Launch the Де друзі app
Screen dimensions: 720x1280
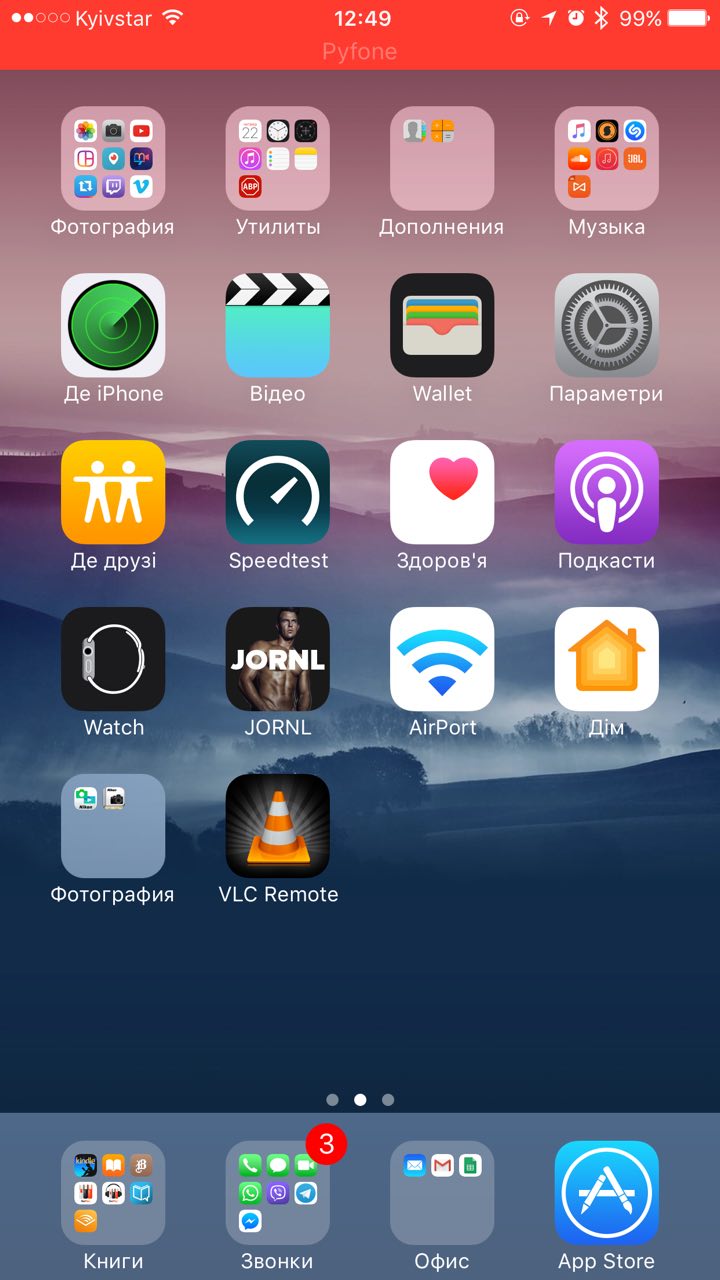pyautogui.click(x=113, y=492)
